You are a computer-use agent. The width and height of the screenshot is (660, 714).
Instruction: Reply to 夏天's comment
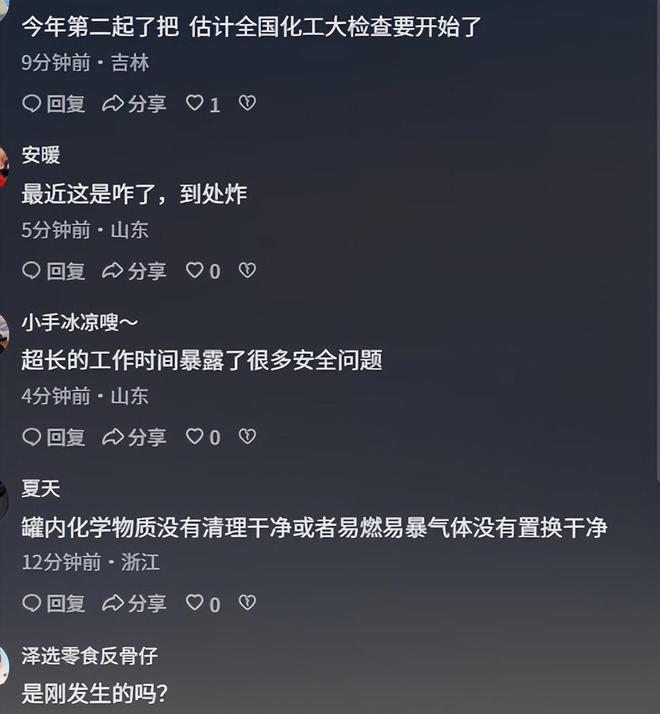54,604
